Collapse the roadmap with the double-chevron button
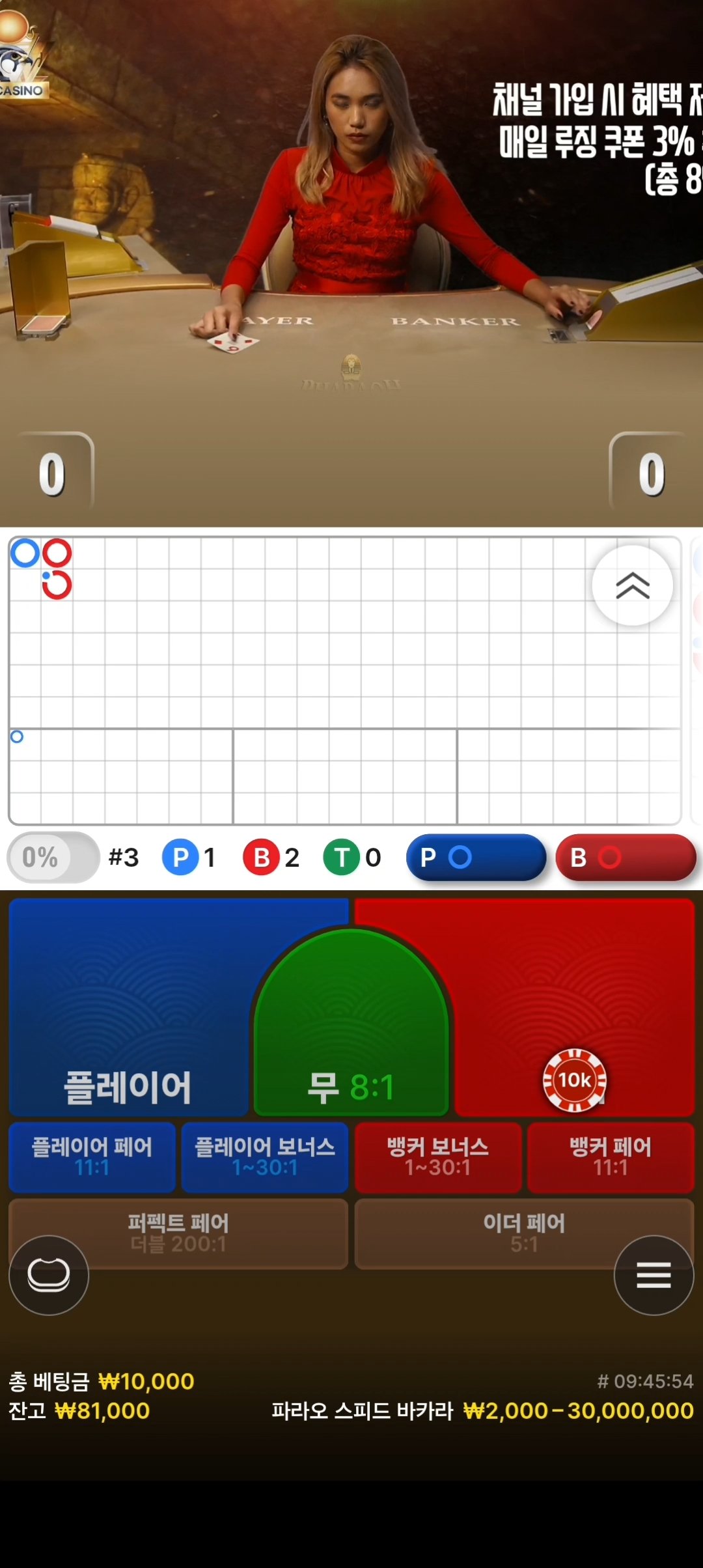 632,585
